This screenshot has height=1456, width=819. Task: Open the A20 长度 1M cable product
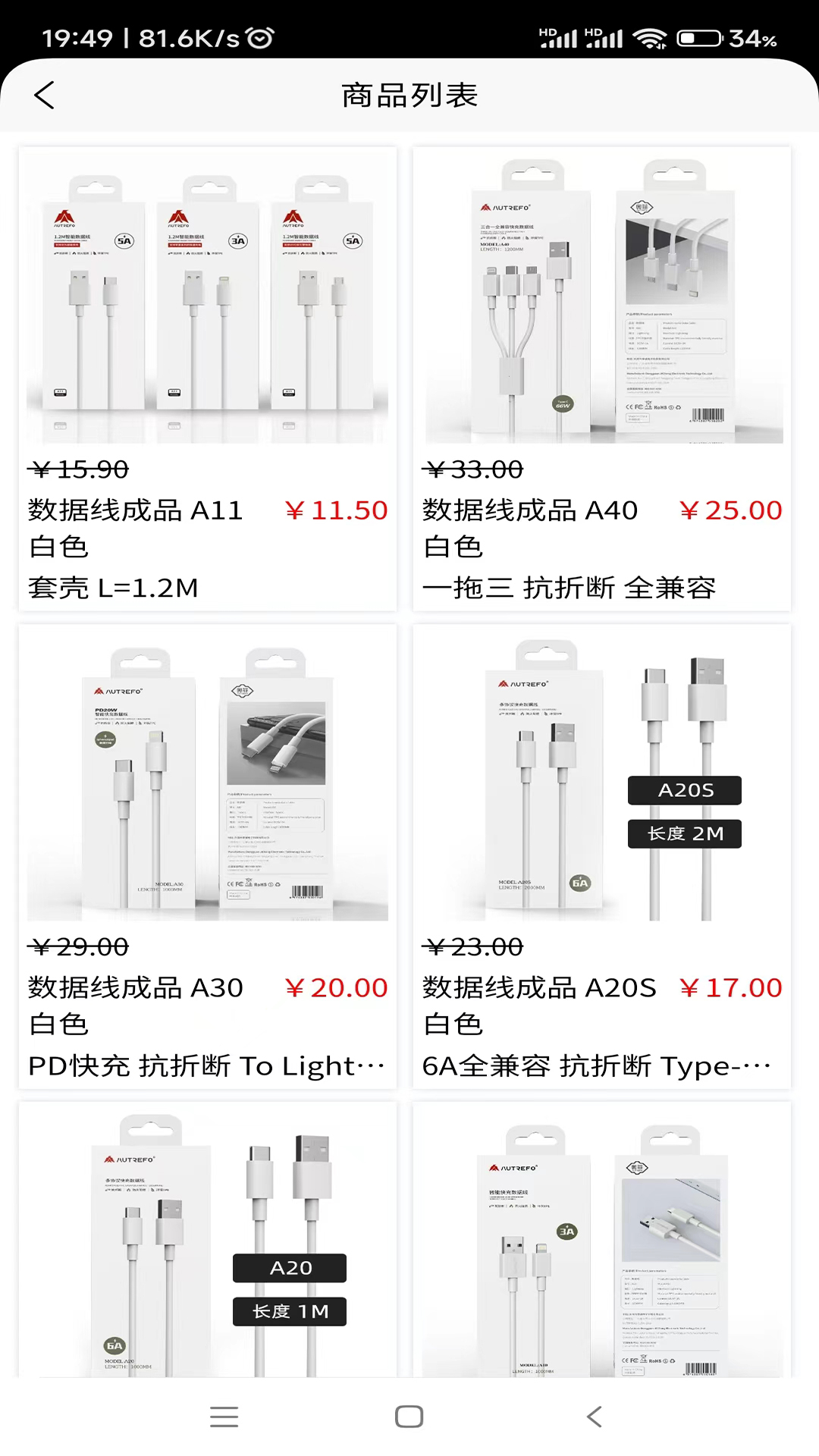point(207,1244)
